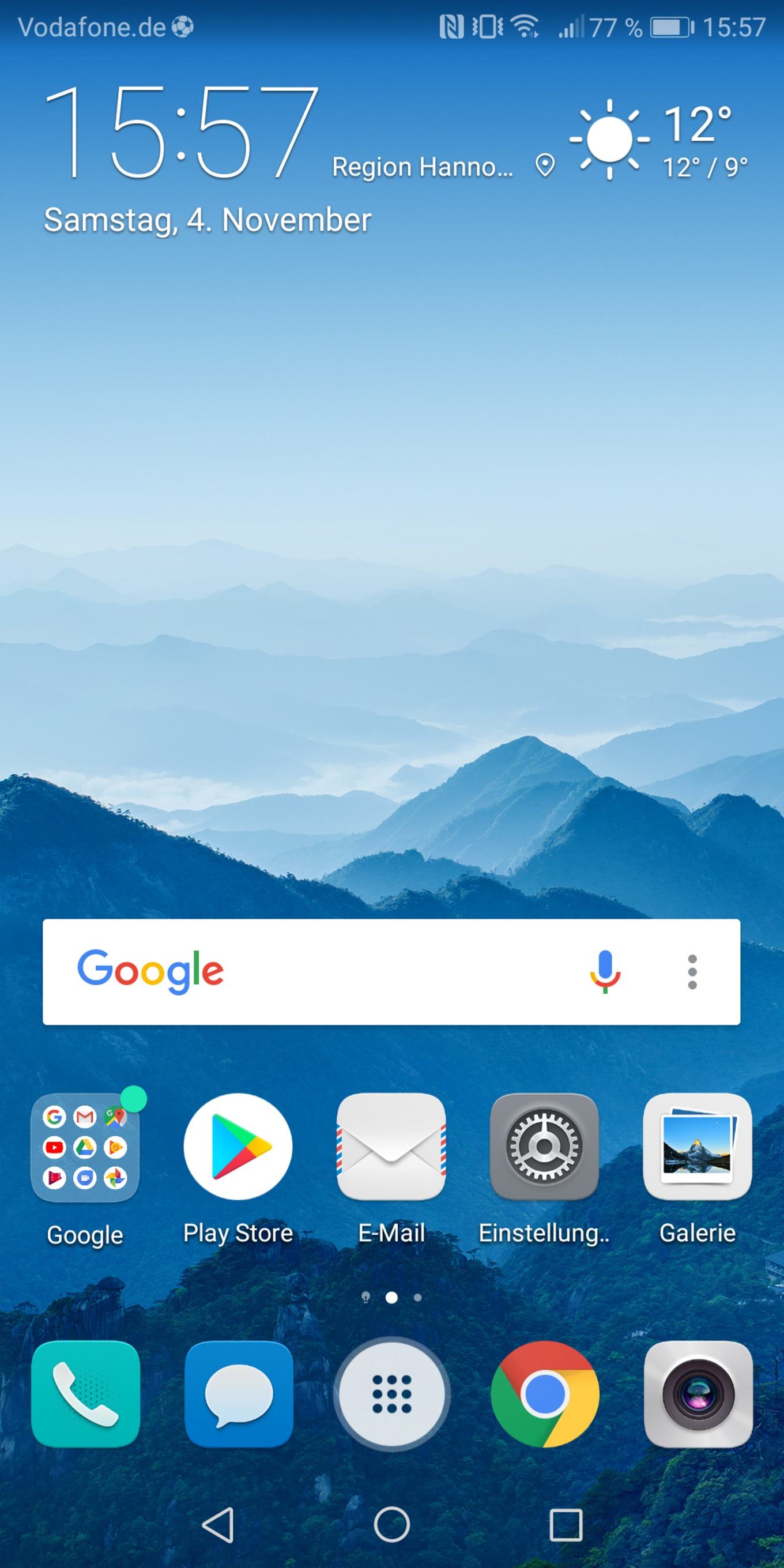The height and width of the screenshot is (1568, 784).
Task: Open Google widget overflow menu
Action: tap(692, 971)
